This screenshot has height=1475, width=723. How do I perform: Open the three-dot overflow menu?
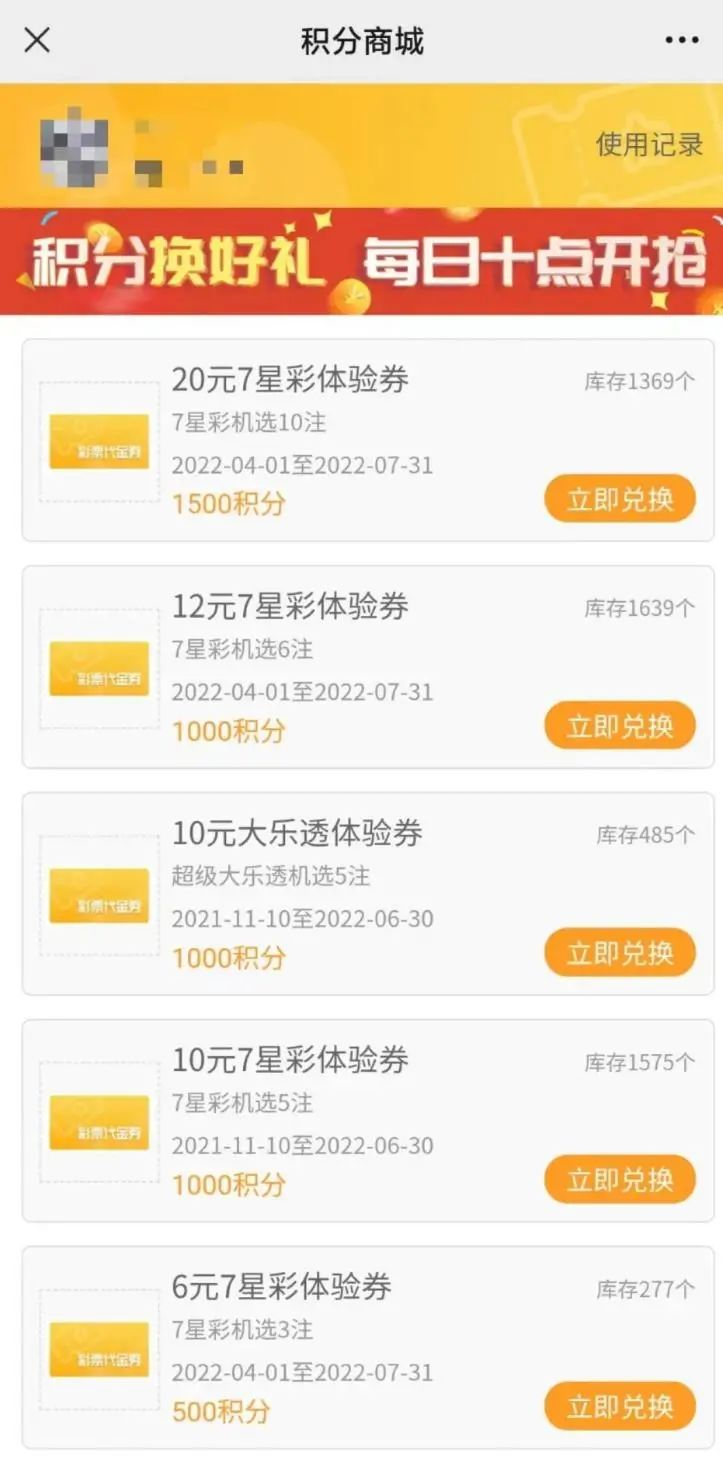click(682, 41)
